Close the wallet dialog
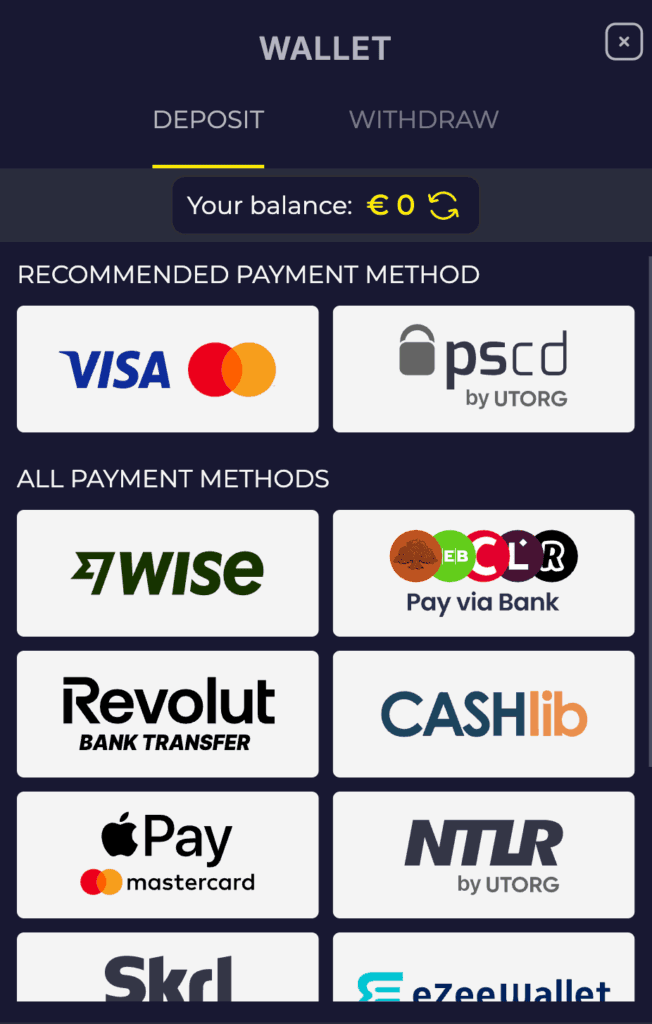652x1024 pixels. 623,42
